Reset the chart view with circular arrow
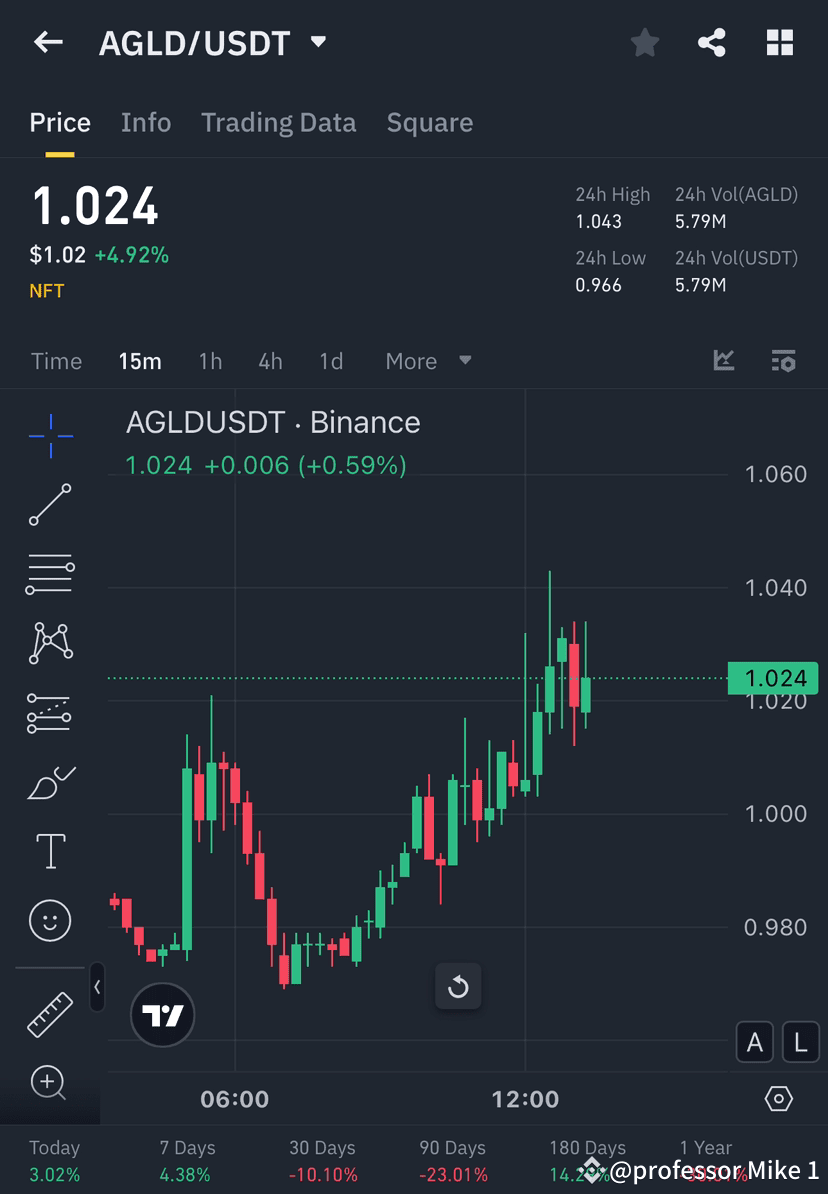 click(458, 986)
